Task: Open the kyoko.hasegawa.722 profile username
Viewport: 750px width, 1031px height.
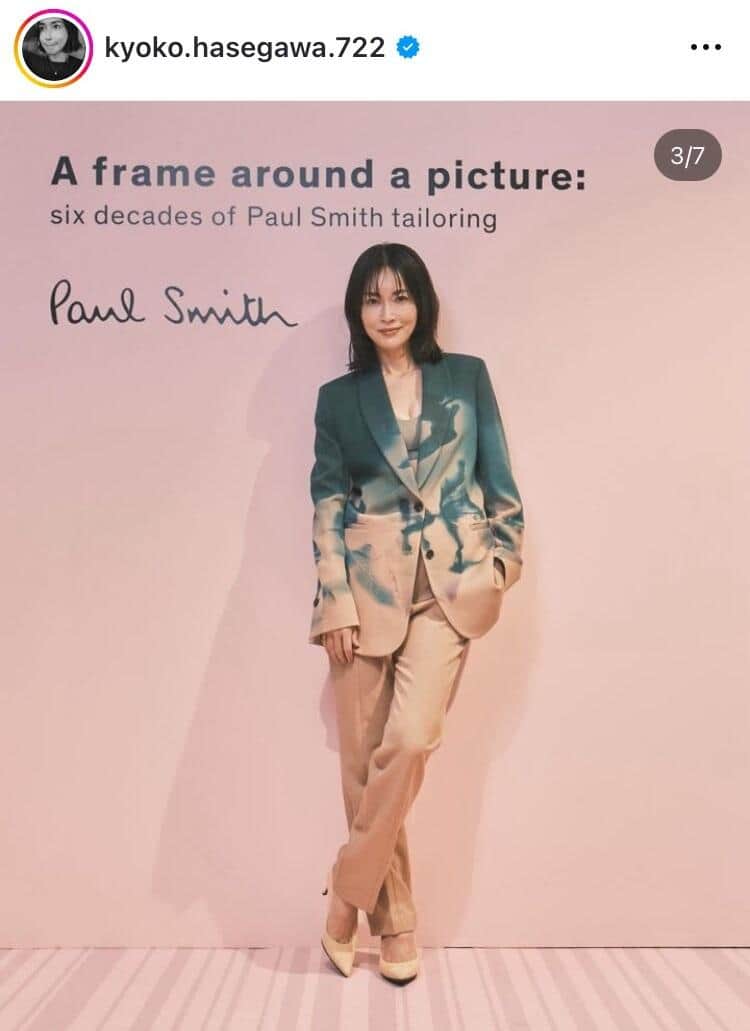Action: coord(244,49)
